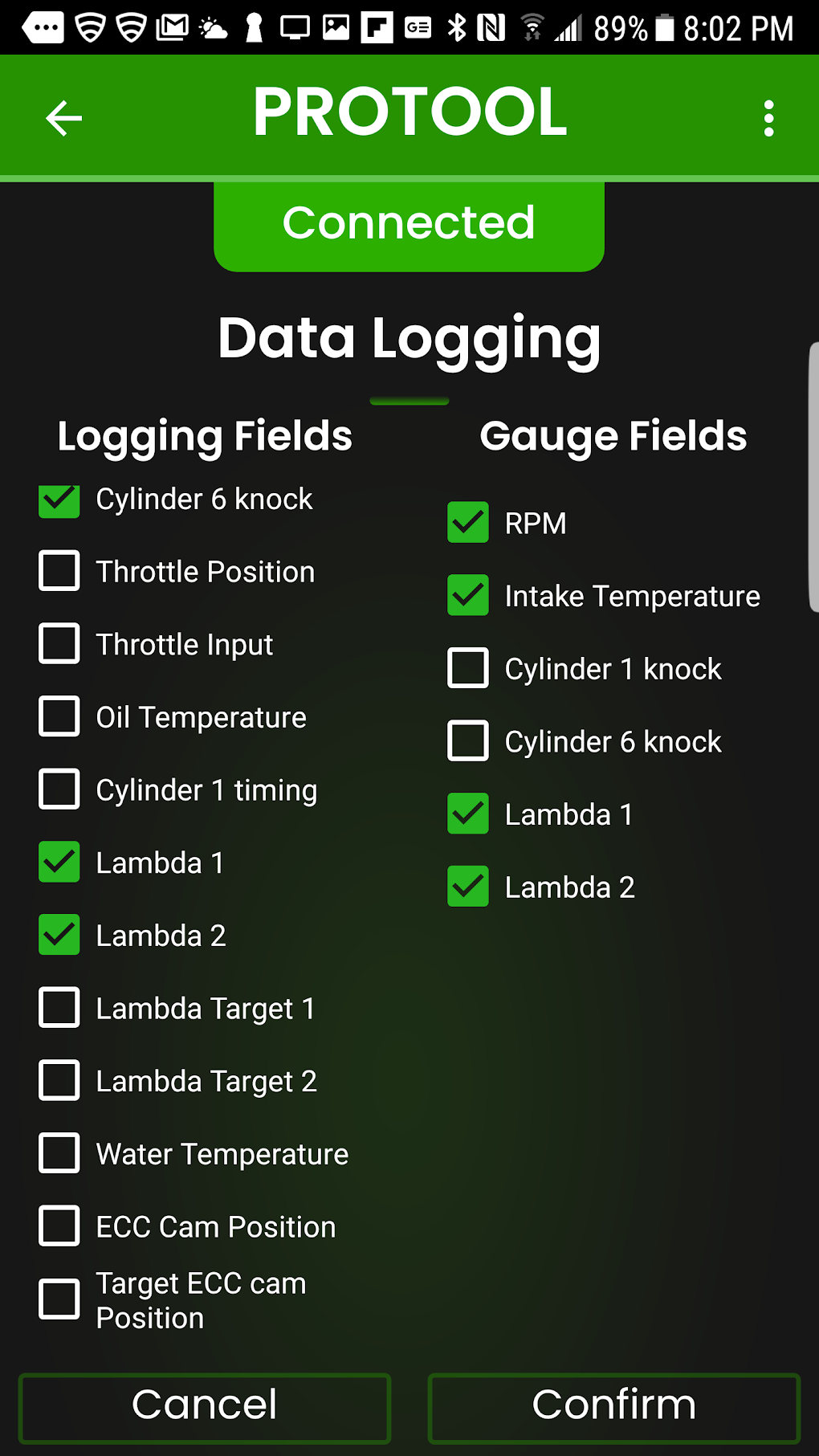Viewport: 819px width, 1456px height.
Task: Enable Target ECC cam Position logging
Action: (59, 1299)
